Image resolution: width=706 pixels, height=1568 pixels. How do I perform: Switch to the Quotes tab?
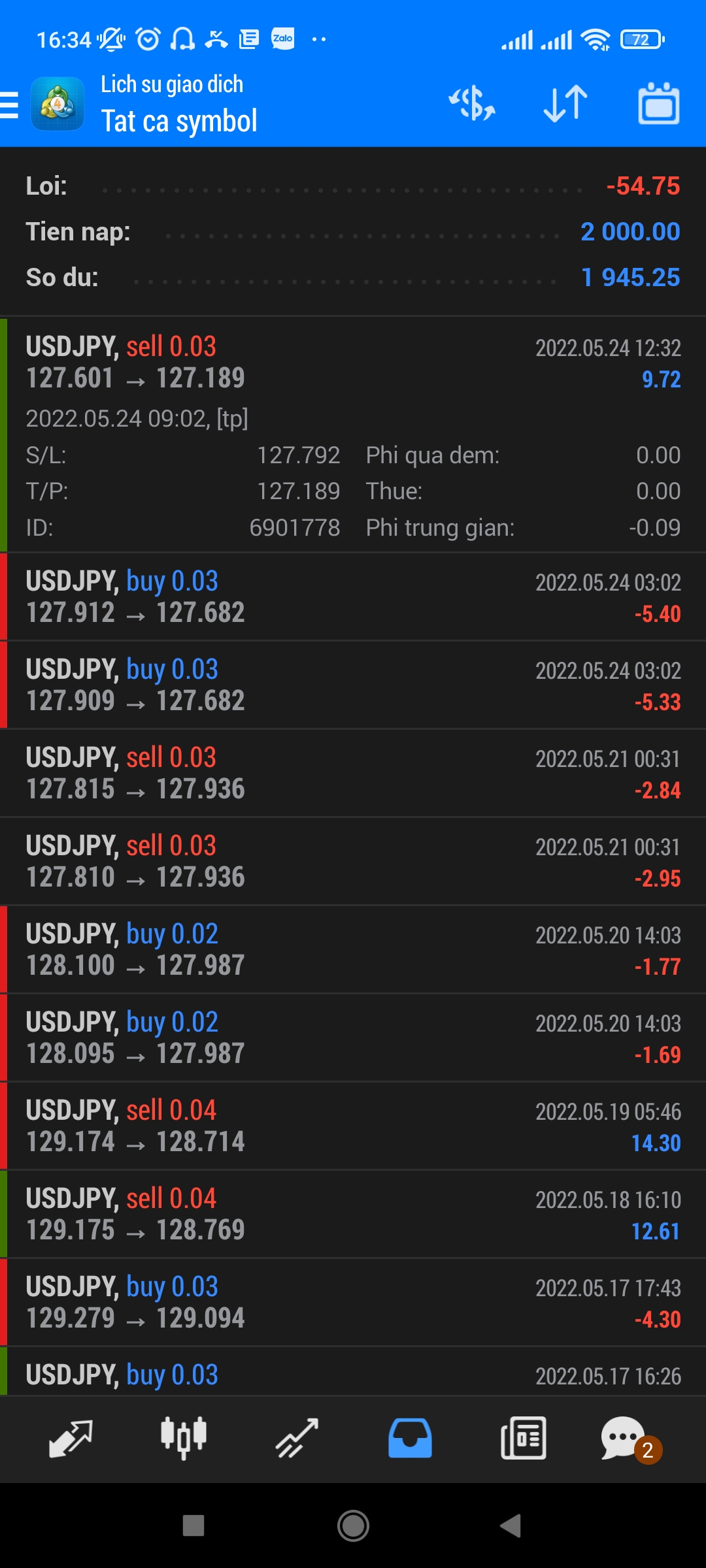(x=71, y=1438)
